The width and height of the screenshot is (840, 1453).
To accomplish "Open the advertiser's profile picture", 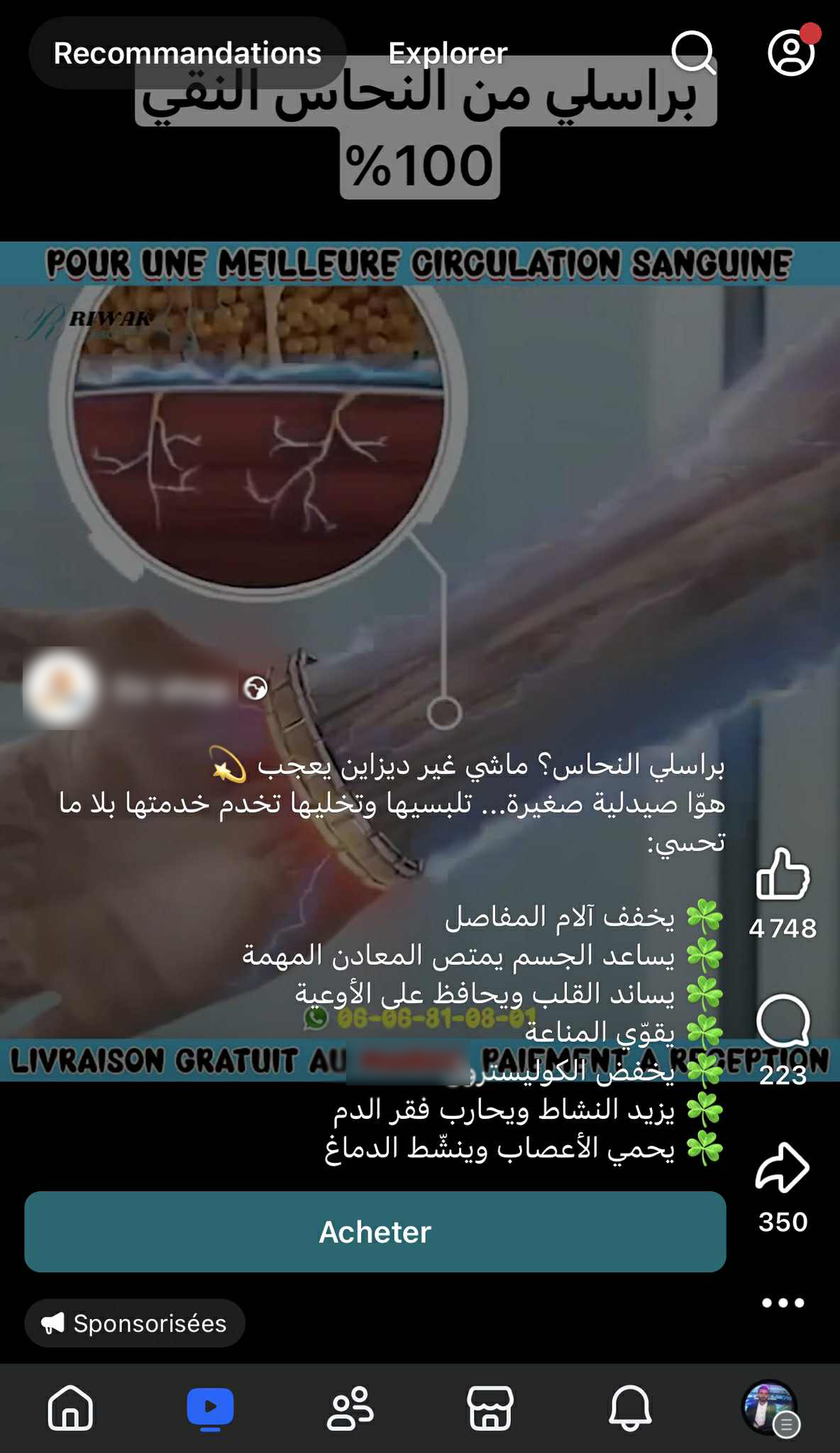I will pos(61,688).
